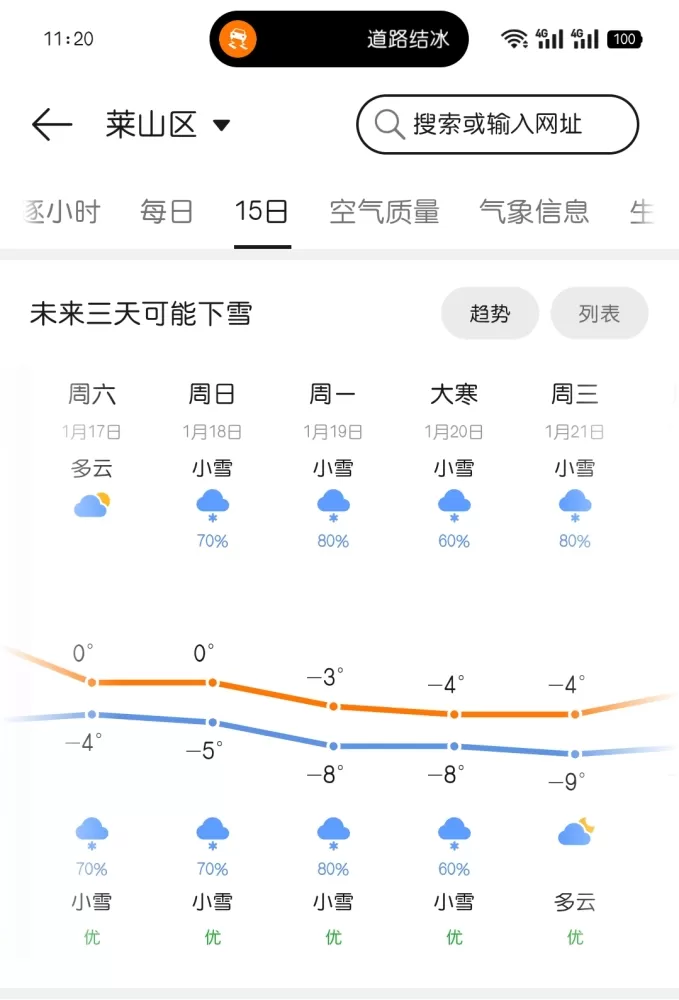Show the 趋势 trend view
Viewport: 679px width, 1000px height.
click(490, 314)
